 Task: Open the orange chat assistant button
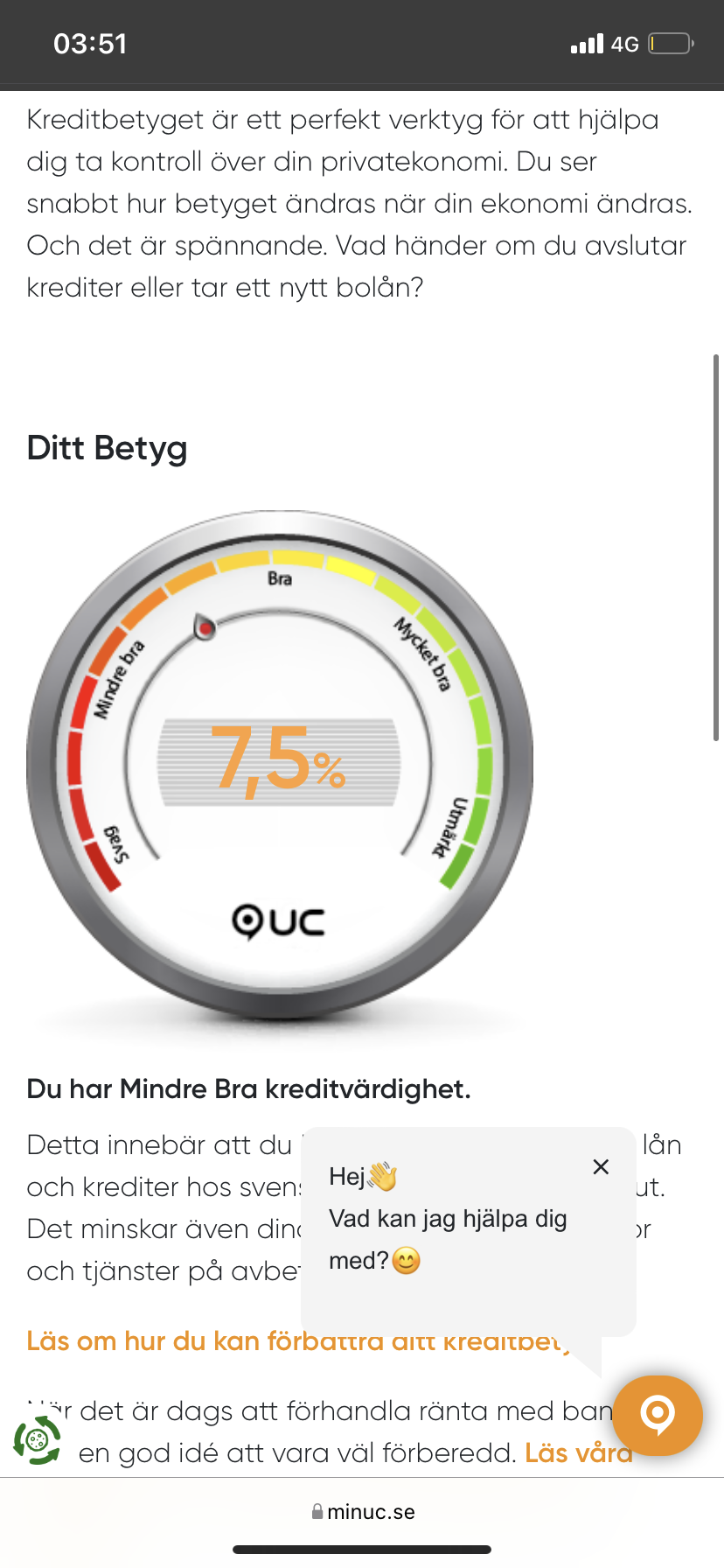point(658,1415)
